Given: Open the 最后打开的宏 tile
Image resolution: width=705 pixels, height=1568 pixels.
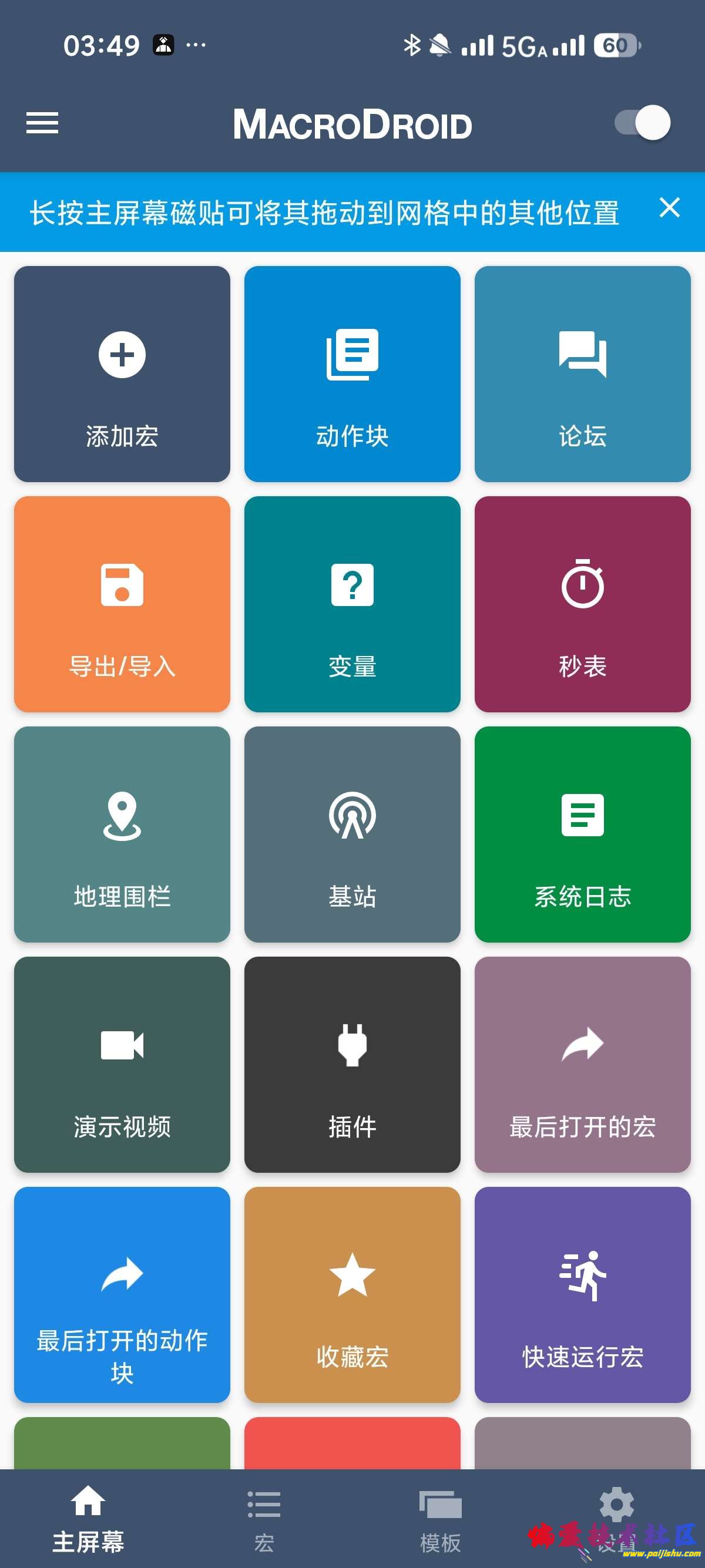Looking at the screenshot, I should (x=582, y=1064).
